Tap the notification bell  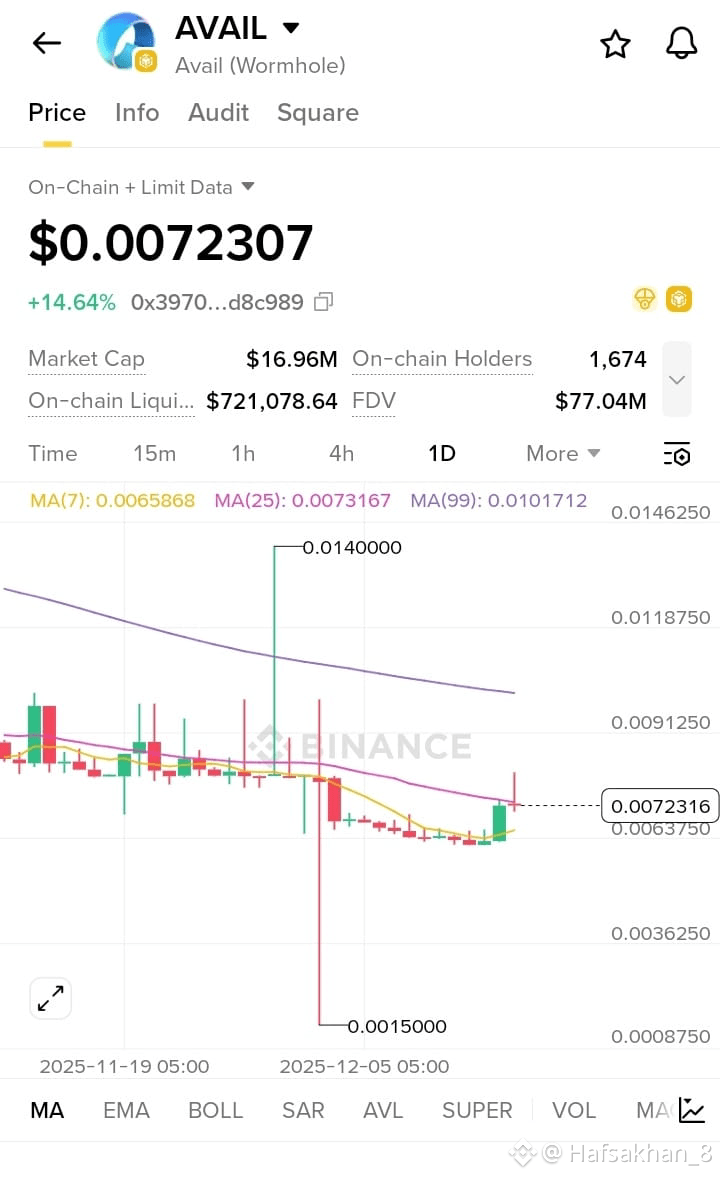pyautogui.click(x=682, y=43)
